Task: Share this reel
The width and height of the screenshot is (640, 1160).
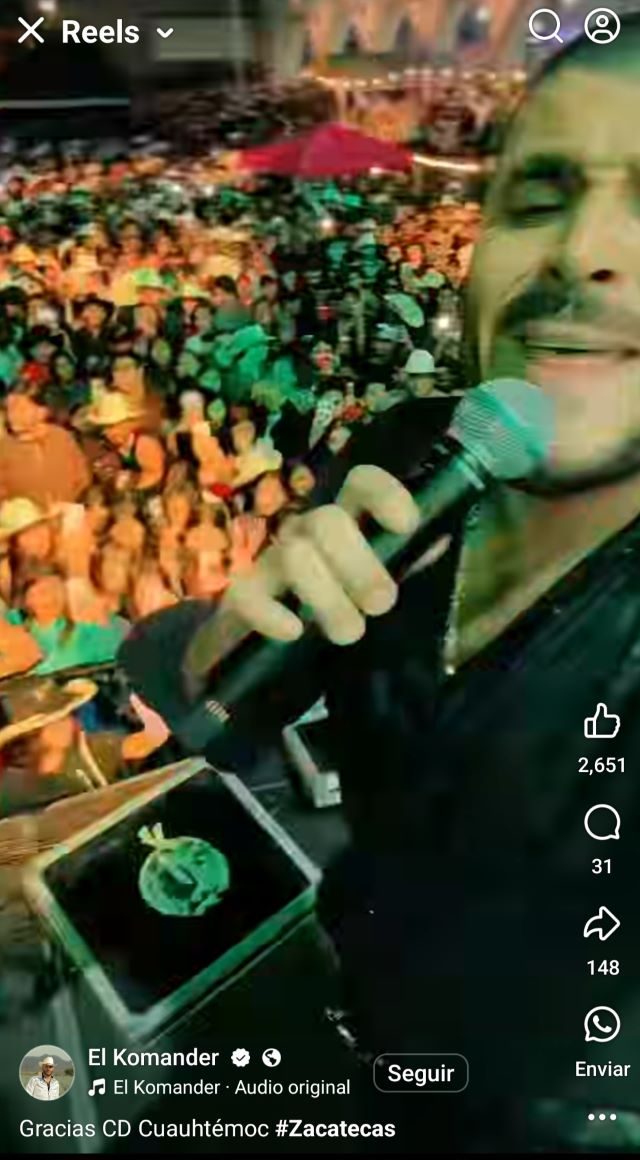Action: (602, 925)
